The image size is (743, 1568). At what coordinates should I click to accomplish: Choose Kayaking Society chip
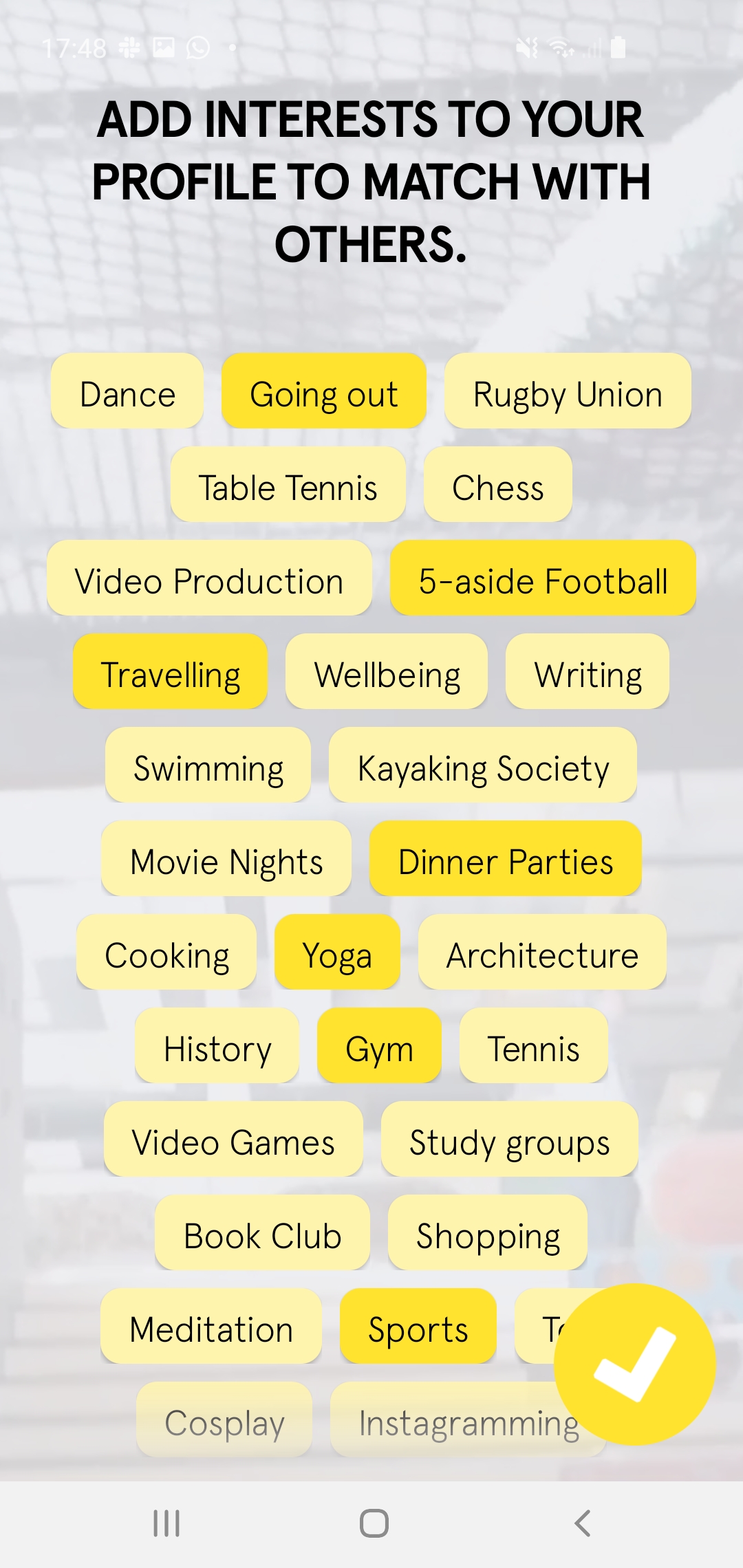(x=483, y=768)
